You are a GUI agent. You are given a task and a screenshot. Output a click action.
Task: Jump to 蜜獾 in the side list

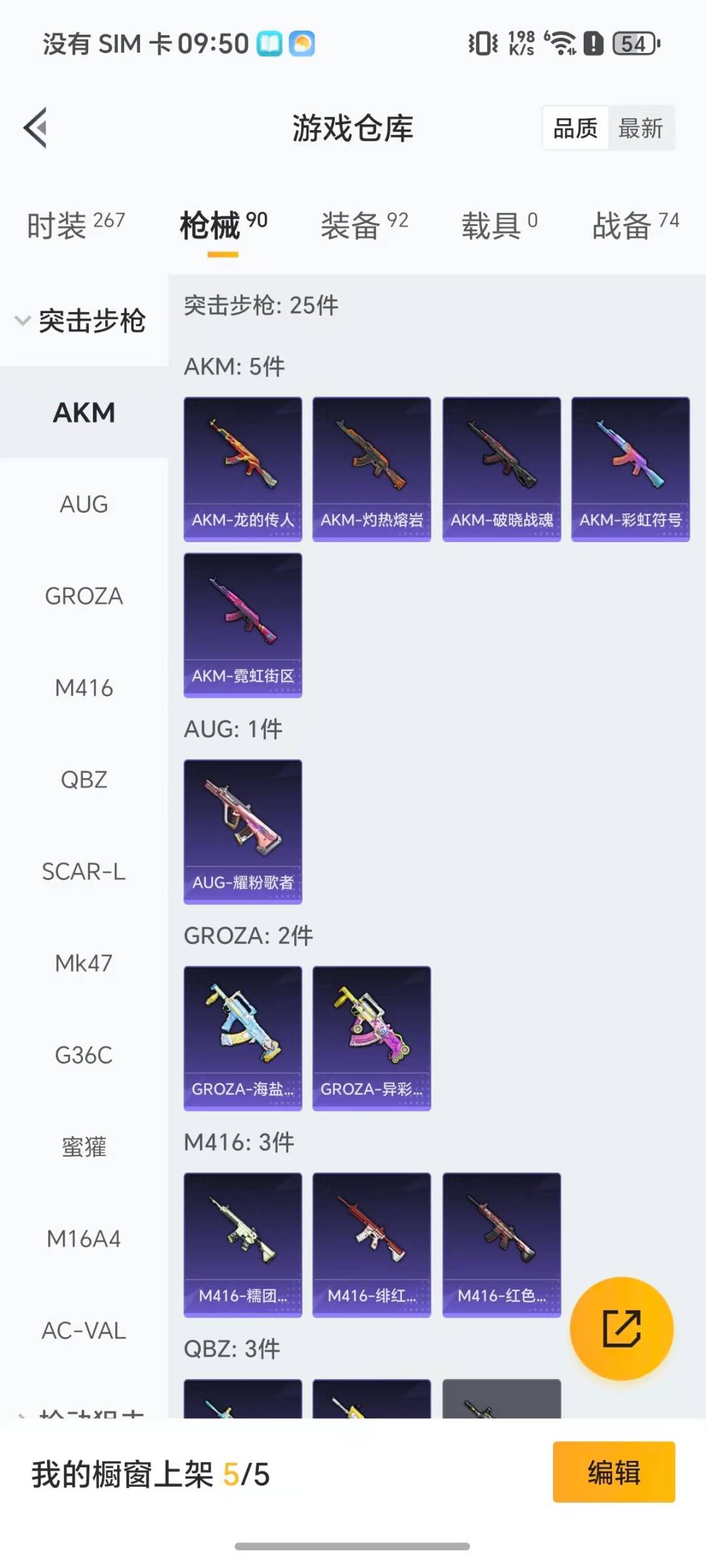coord(84,1147)
